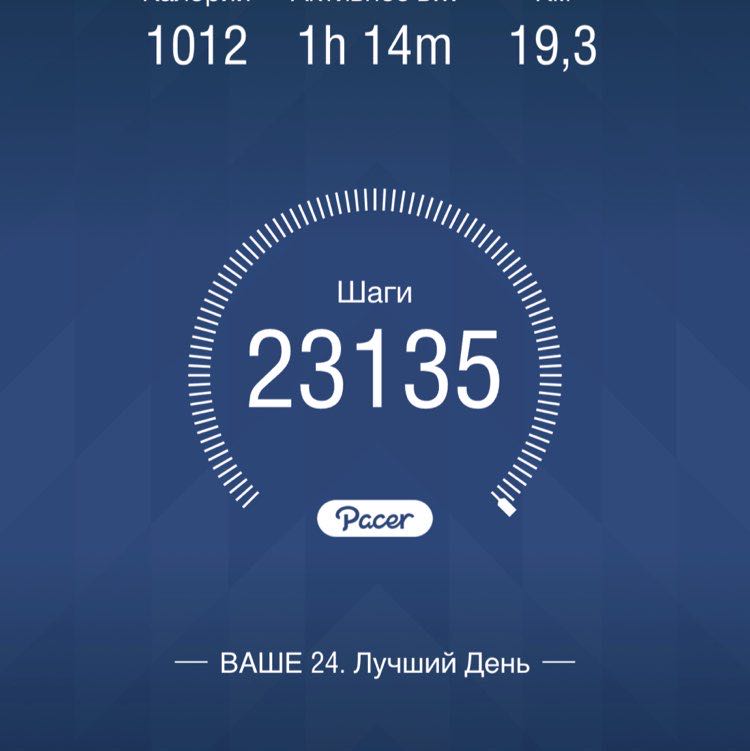Open the Калории (Calories) stat showing 1012
The image size is (750, 751).
pos(196,43)
